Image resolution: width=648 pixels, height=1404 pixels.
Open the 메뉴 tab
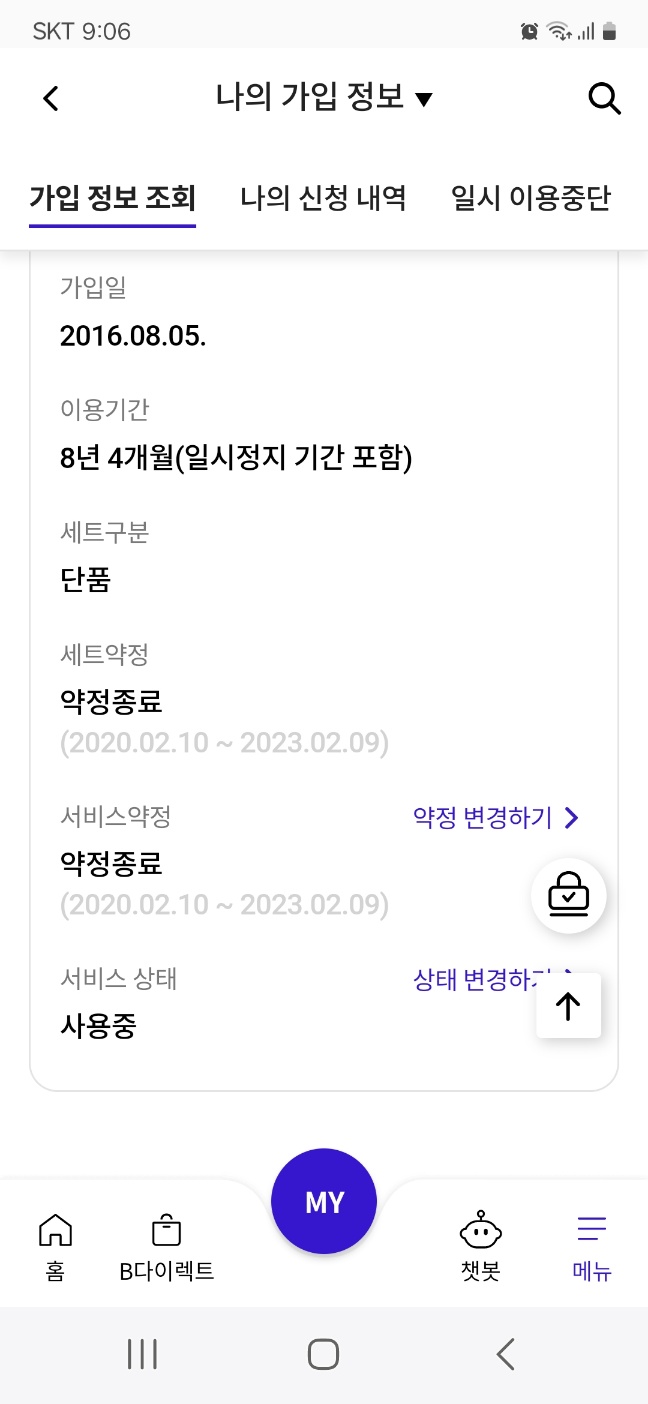click(x=591, y=1246)
